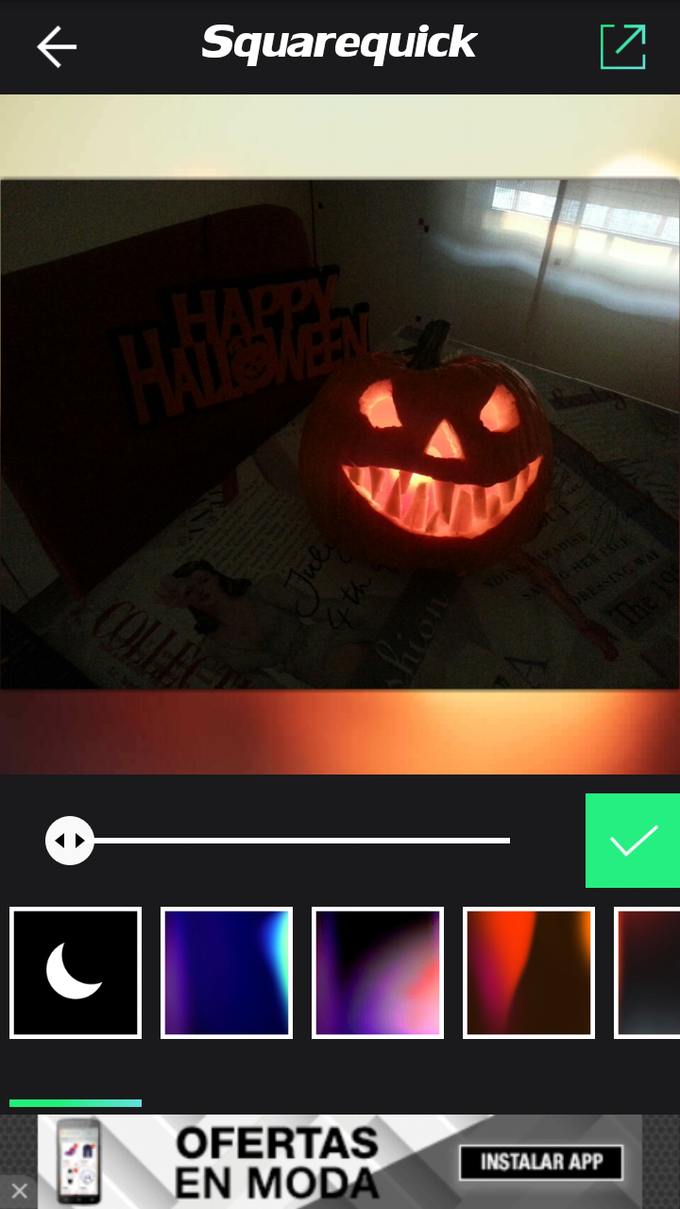Apply the red and orange light effect
The width and height of the screenshot is (680, 1209).
pyautogui.click(x=529, y=973)
